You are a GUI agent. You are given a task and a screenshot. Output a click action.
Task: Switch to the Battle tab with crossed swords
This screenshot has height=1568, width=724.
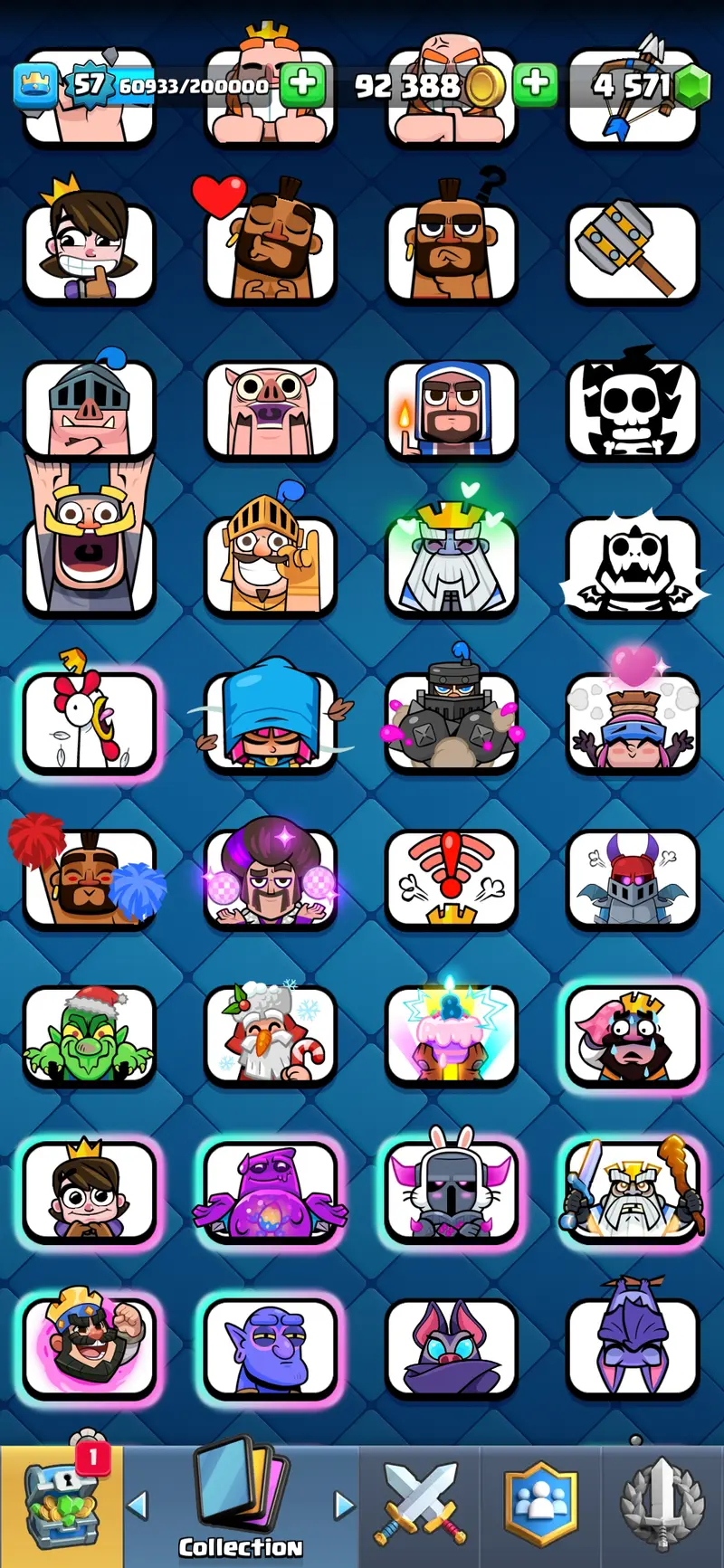coord(420,1506)
